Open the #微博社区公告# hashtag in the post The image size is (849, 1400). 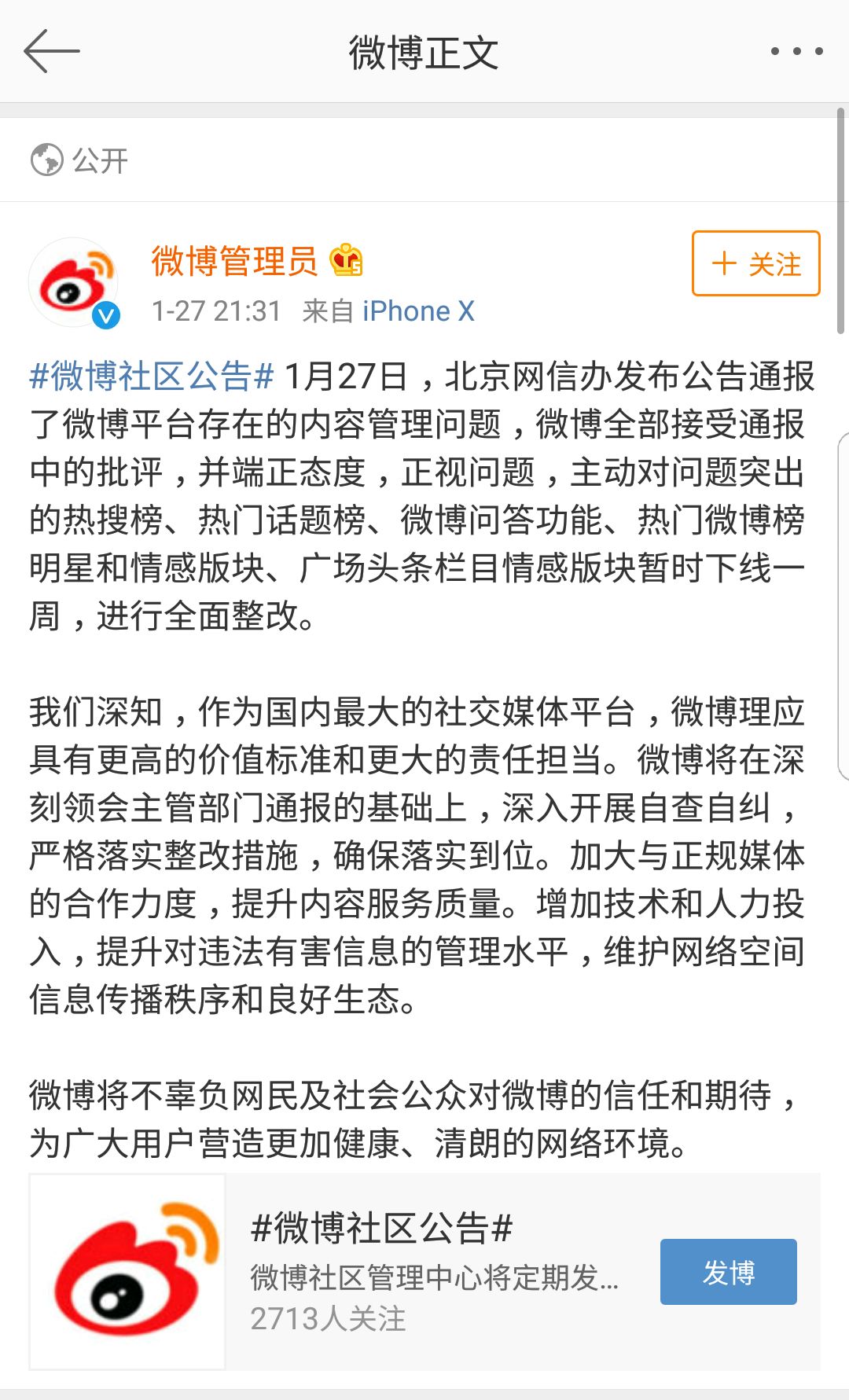click(152, 377)
